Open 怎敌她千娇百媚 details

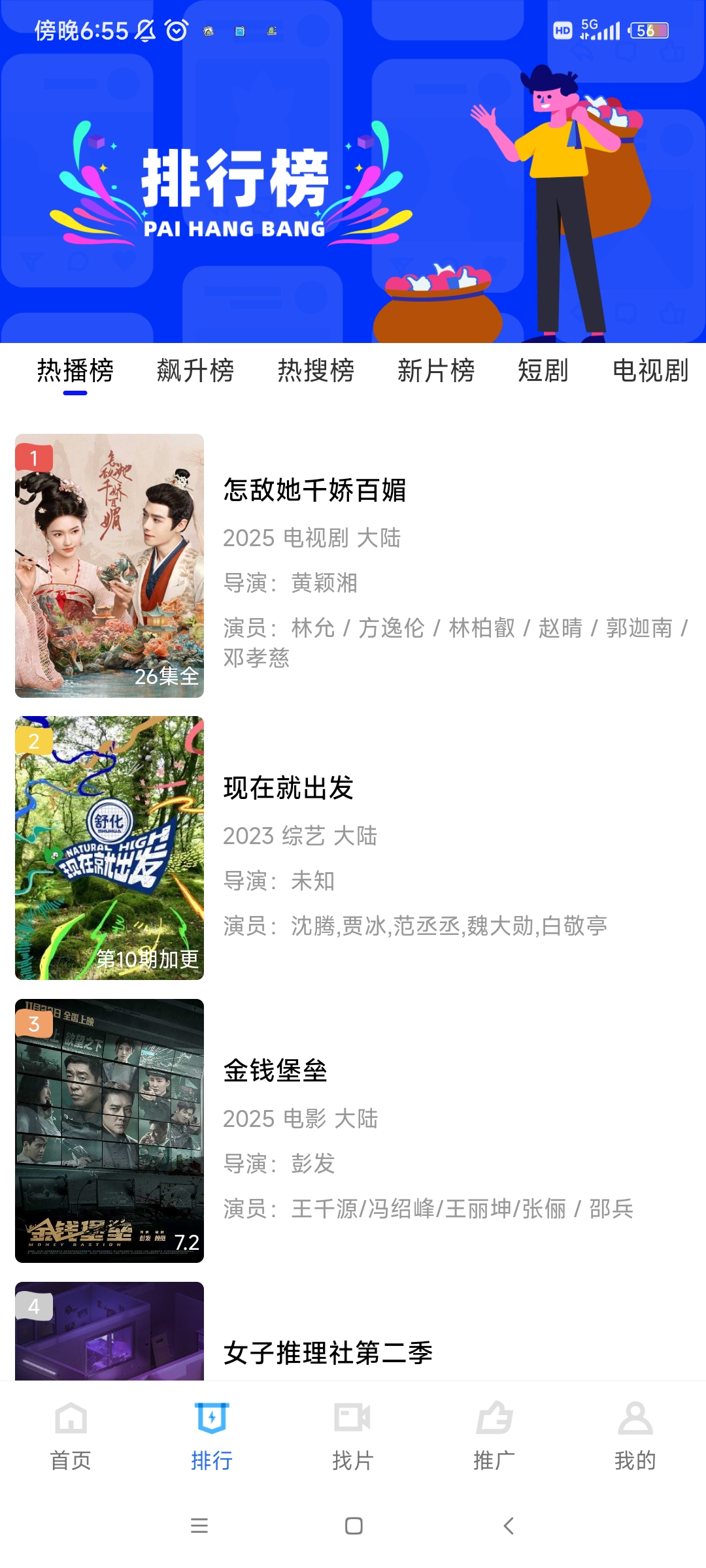[x=314, y=490]
